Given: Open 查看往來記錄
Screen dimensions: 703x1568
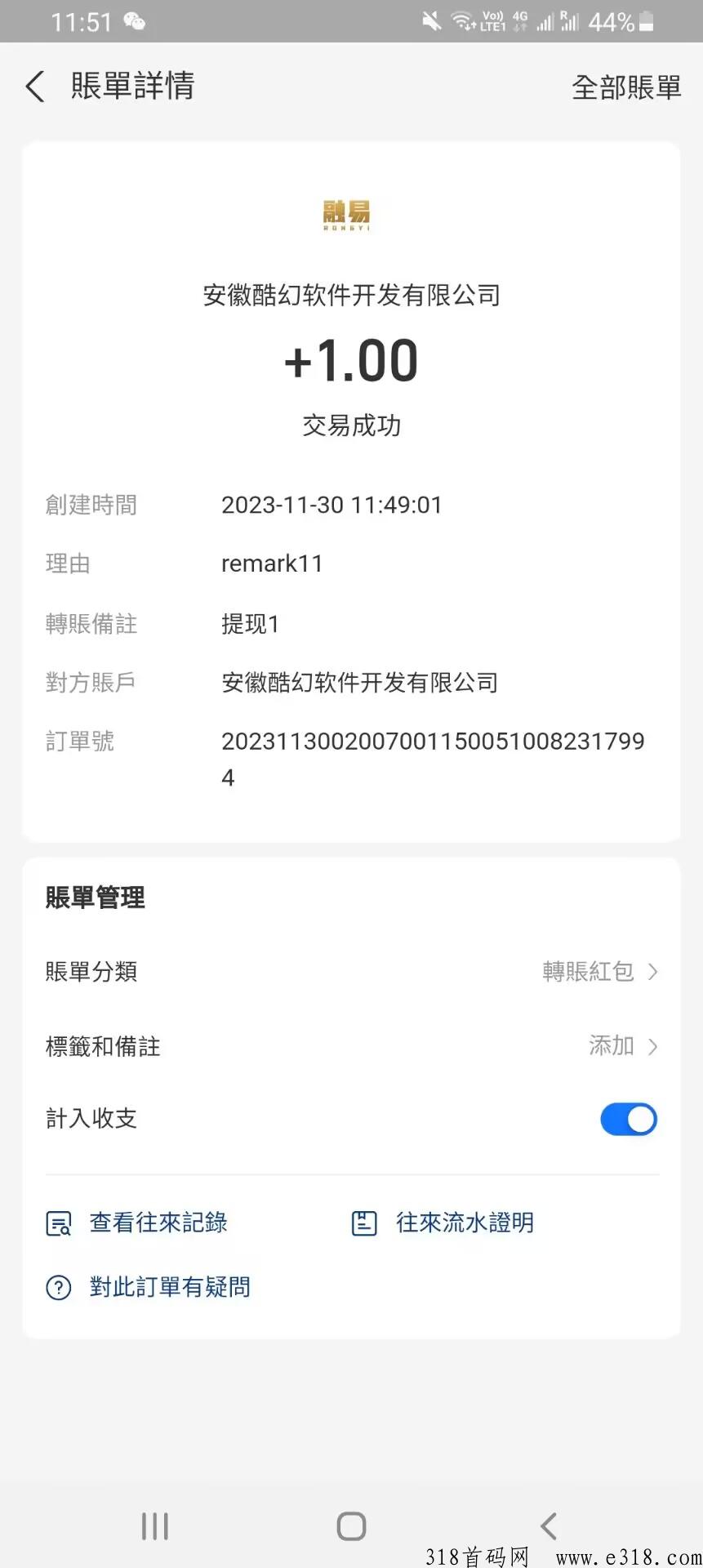Looking at the screenshot, I should pos(136,1223).
